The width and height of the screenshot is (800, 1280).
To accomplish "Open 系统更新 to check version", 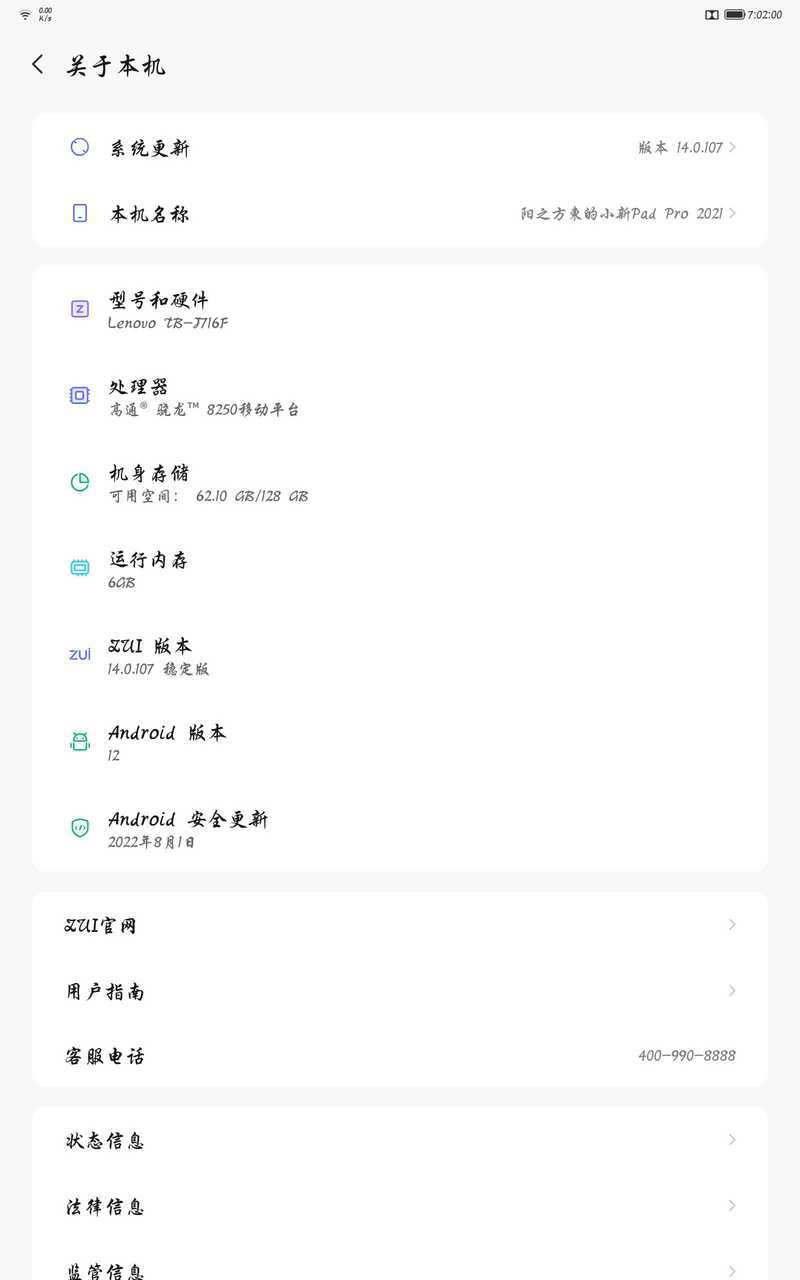I will 400,147.
